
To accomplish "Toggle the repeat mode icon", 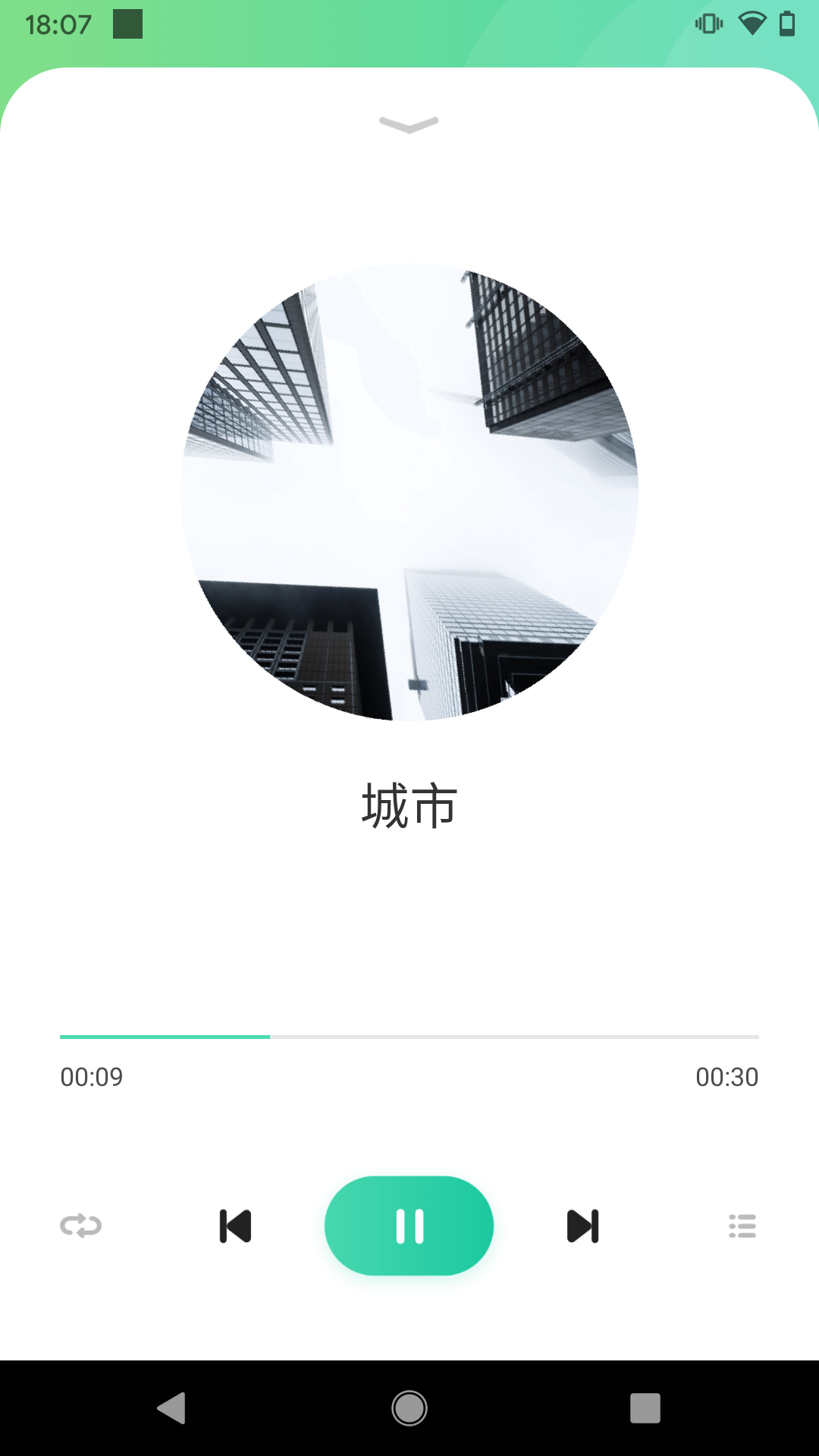I will pos(80,1225).
